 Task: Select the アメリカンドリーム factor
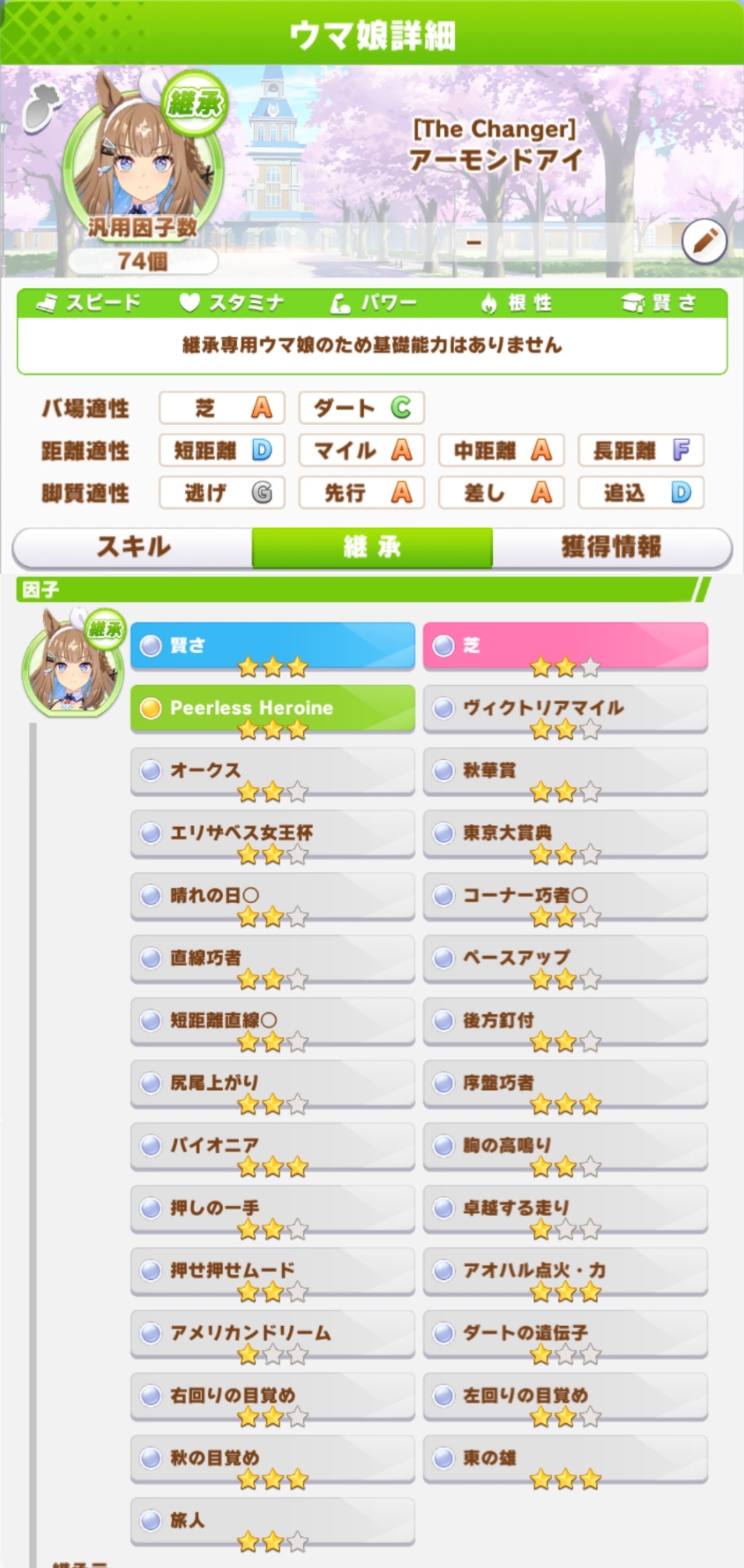pyautogui.click(x=273, y=1334)
